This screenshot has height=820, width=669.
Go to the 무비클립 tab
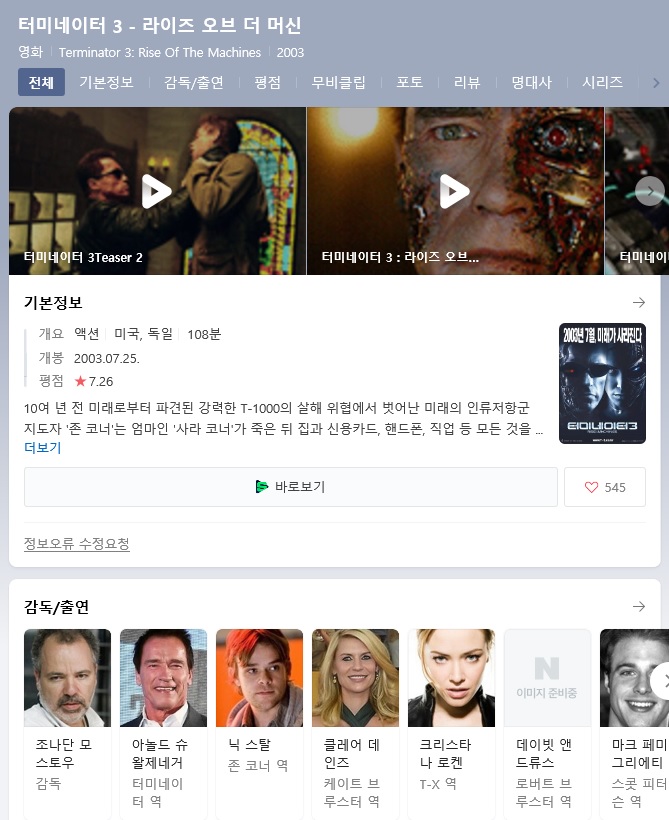point(338,82)
